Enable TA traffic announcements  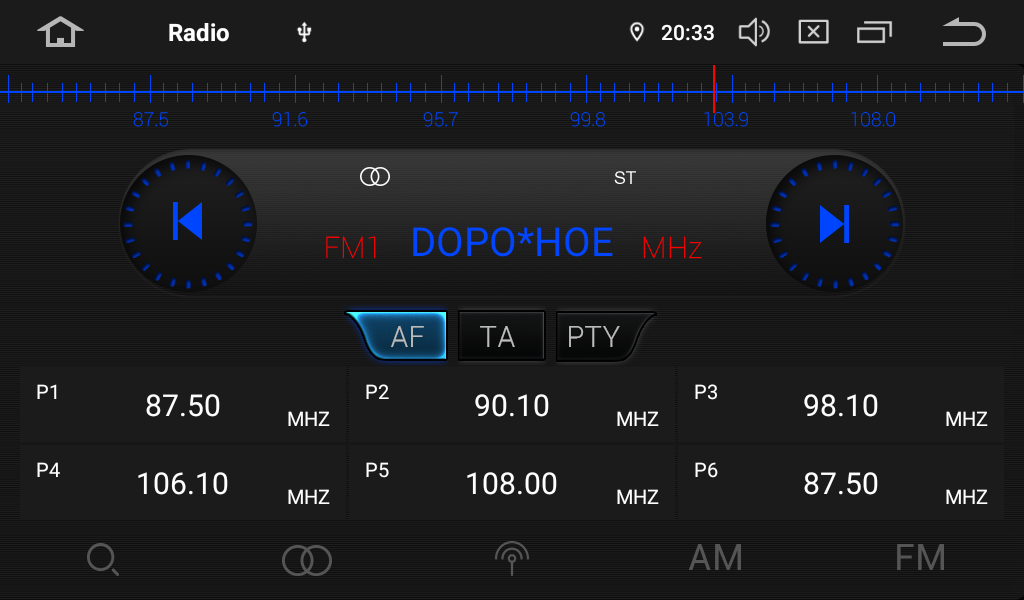pyautogui.click(x=499, y=336)
